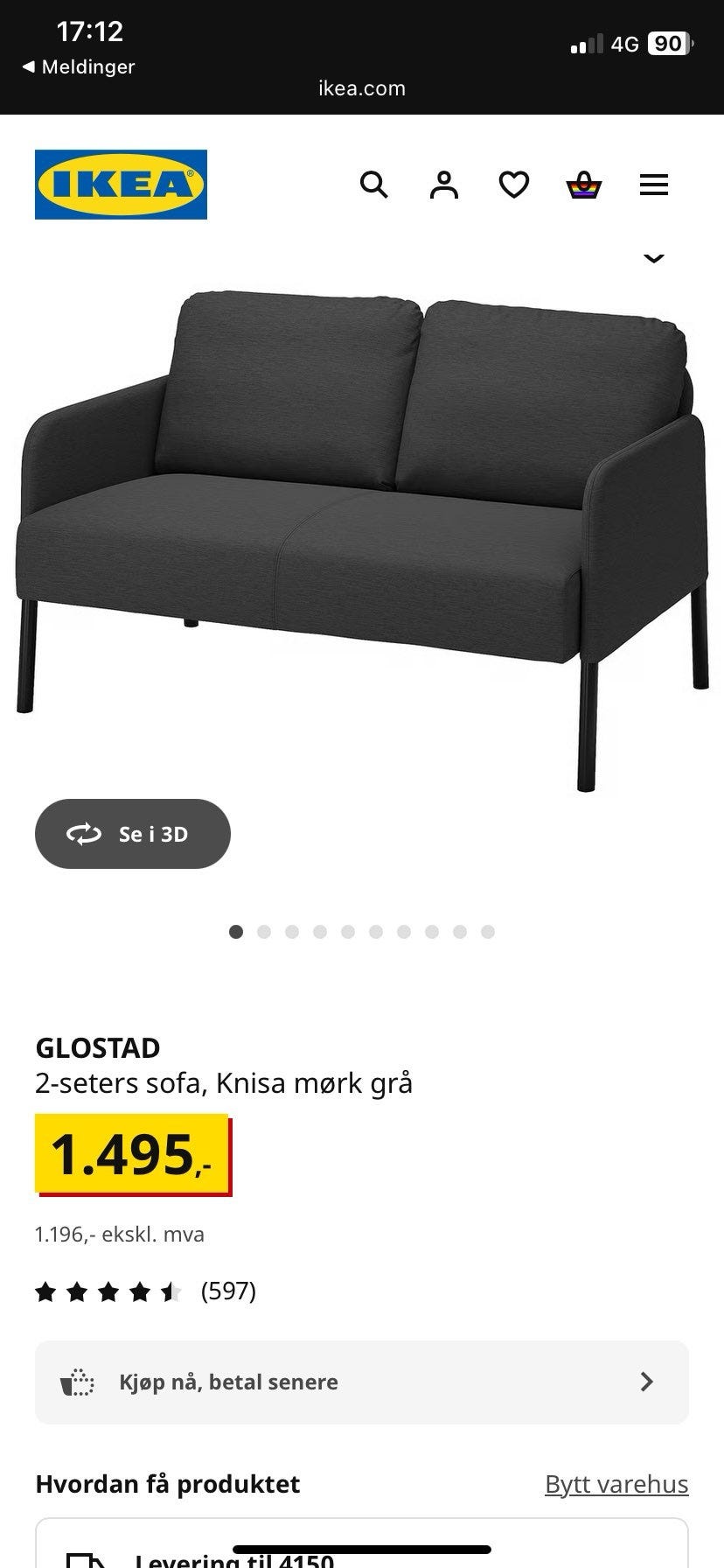Click the rotate icon on Se i 3D button
Screen dimensions: 724x1568
pos(84,835)
